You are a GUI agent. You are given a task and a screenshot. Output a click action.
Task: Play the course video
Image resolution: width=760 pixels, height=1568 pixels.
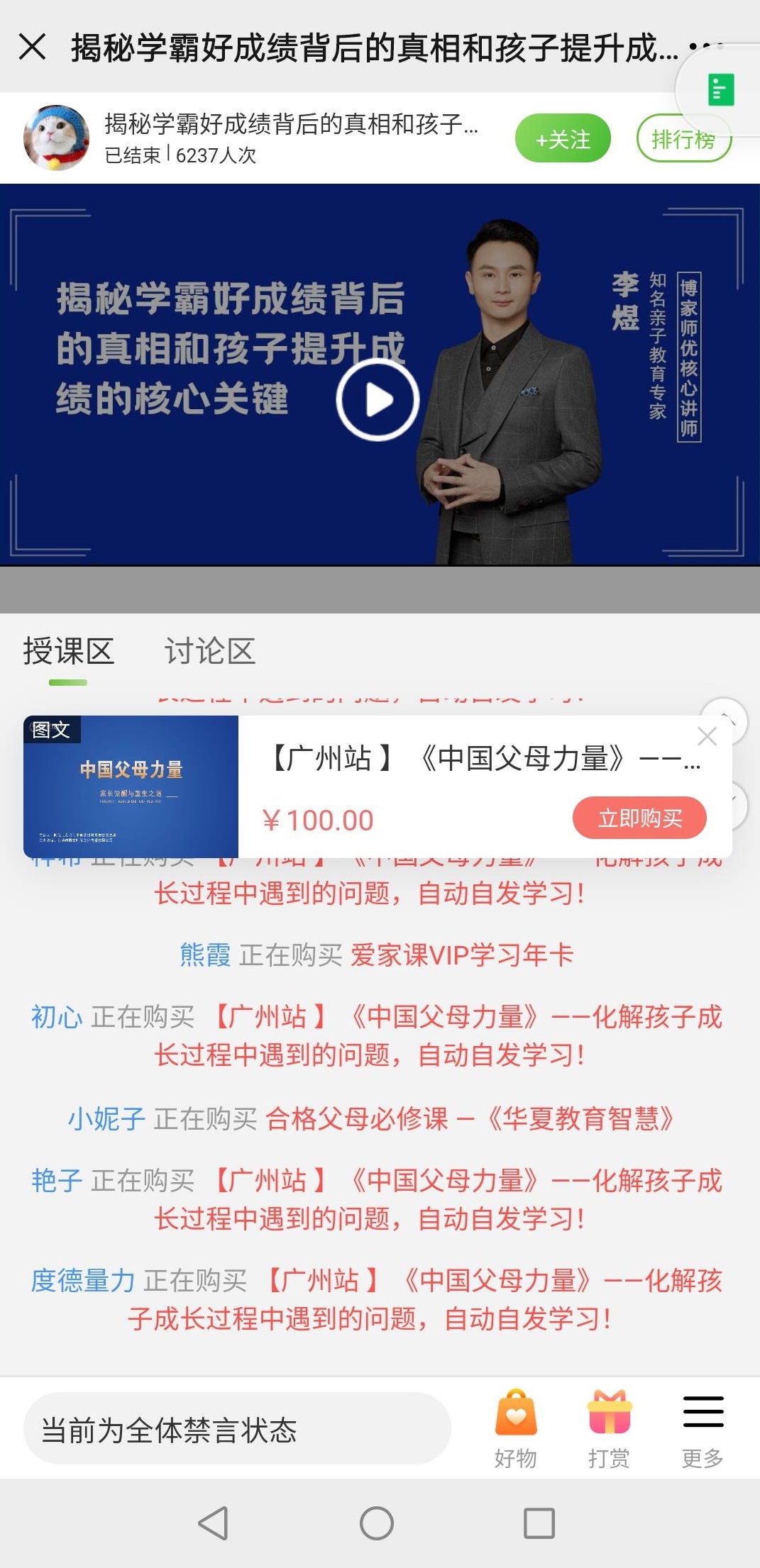pos(378,399)
